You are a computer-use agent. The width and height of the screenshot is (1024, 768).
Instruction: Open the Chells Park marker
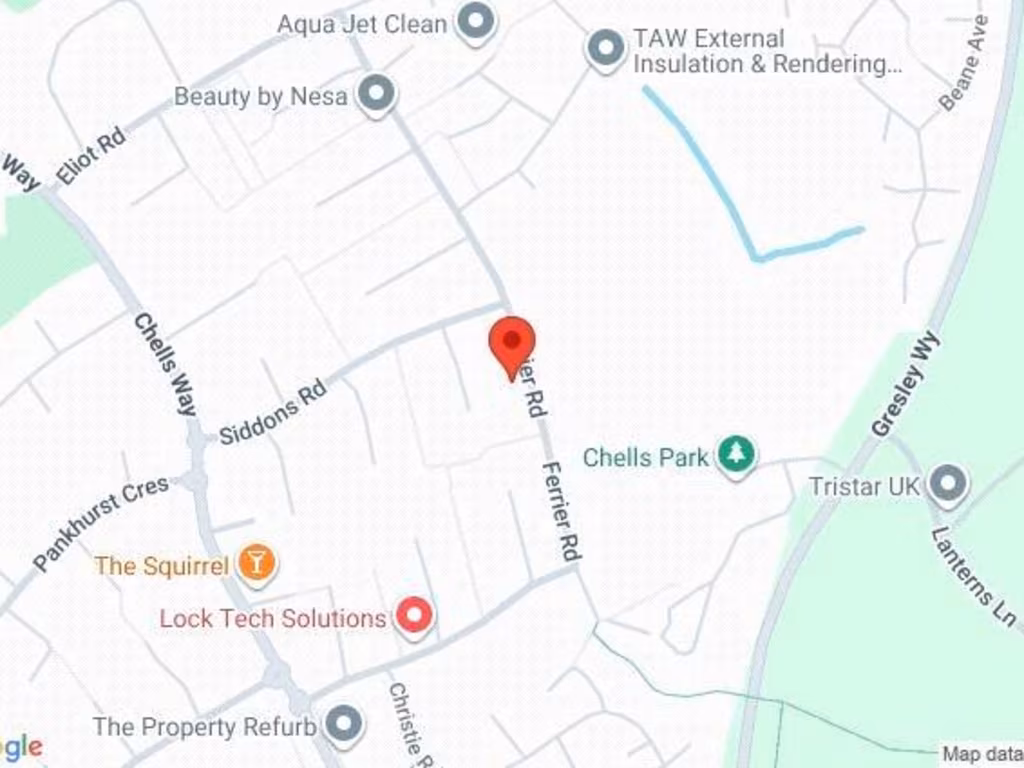(x=737, y=455)
